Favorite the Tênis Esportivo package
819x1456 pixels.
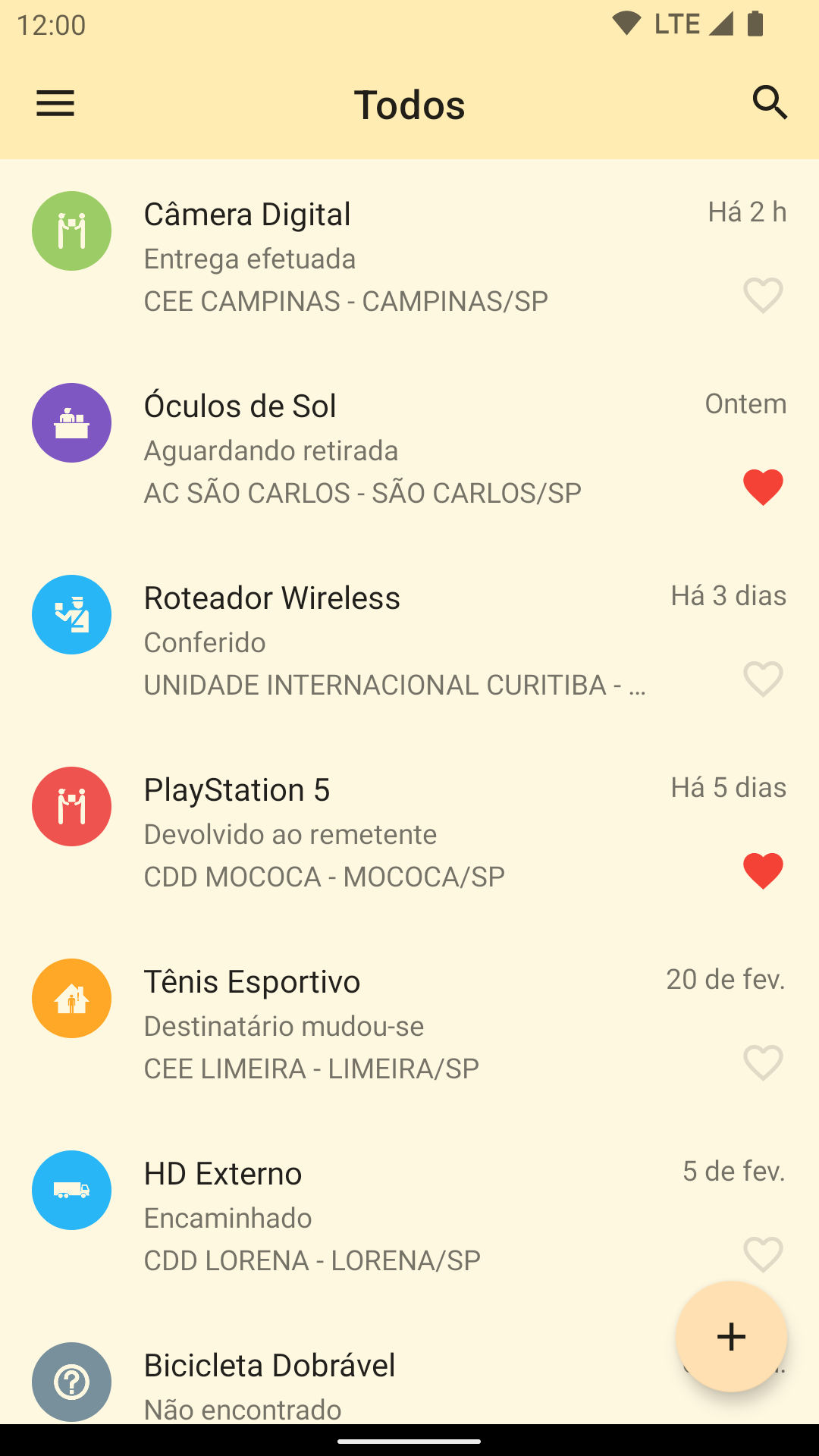click(x=763, y=1063)
